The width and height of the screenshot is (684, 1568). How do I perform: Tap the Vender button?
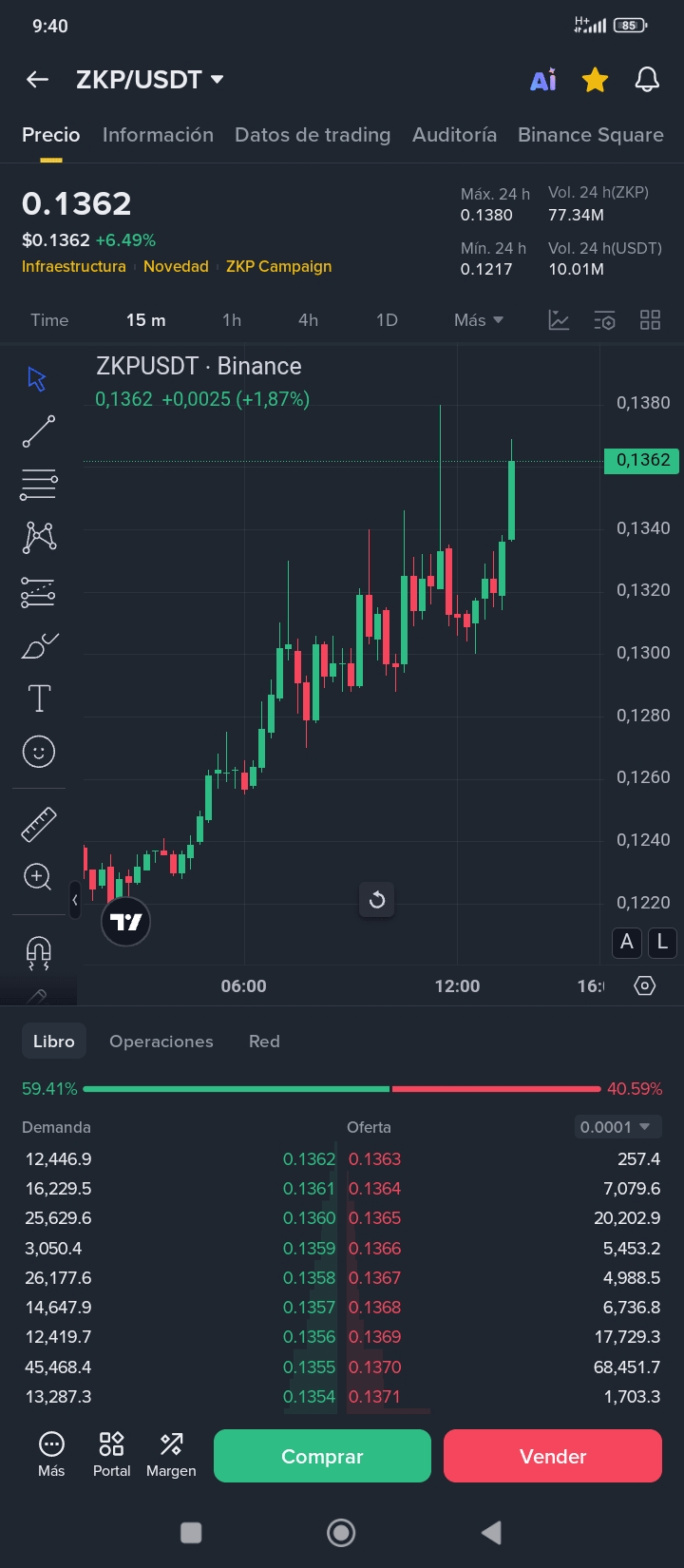(x=552, y=1456)
